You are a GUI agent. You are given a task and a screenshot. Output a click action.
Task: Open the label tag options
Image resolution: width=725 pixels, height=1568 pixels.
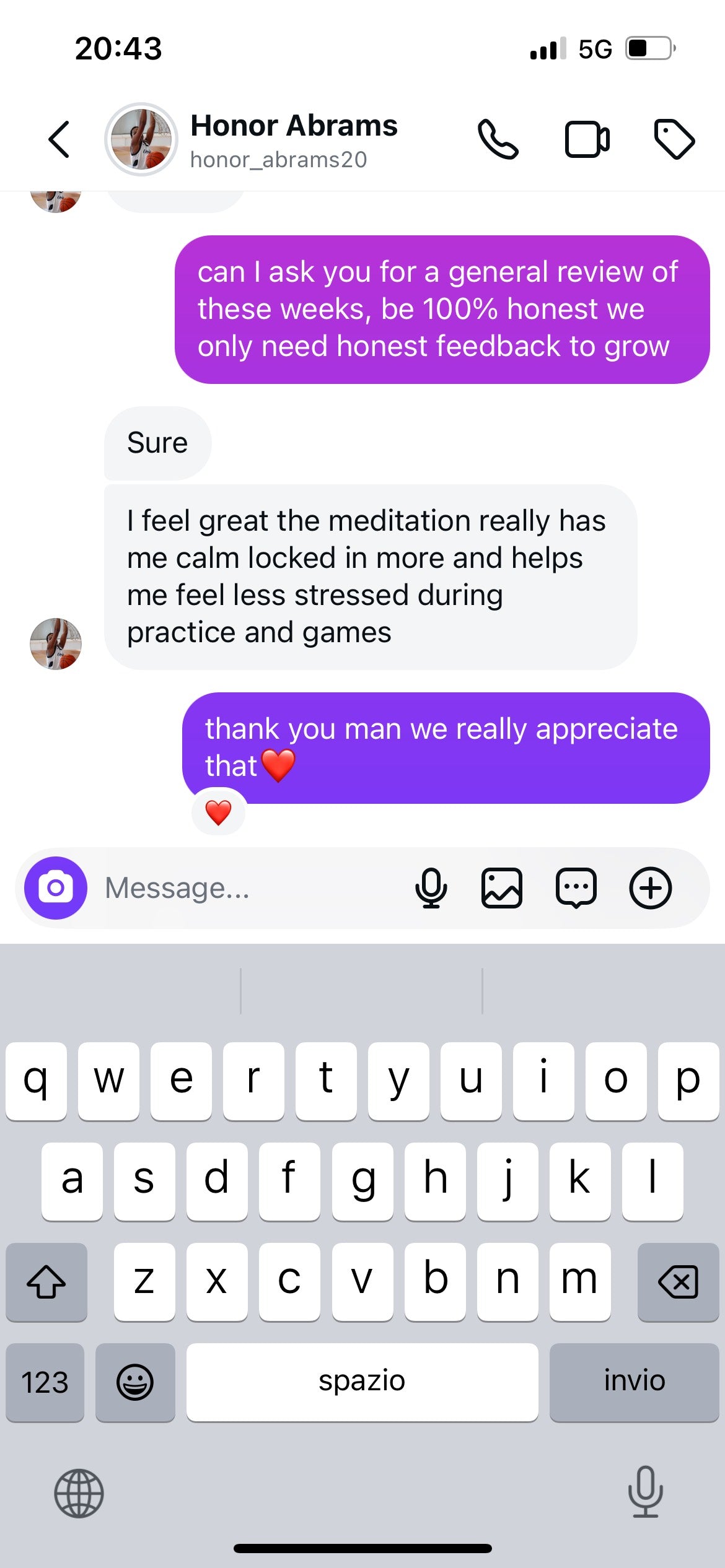point(674,139)
